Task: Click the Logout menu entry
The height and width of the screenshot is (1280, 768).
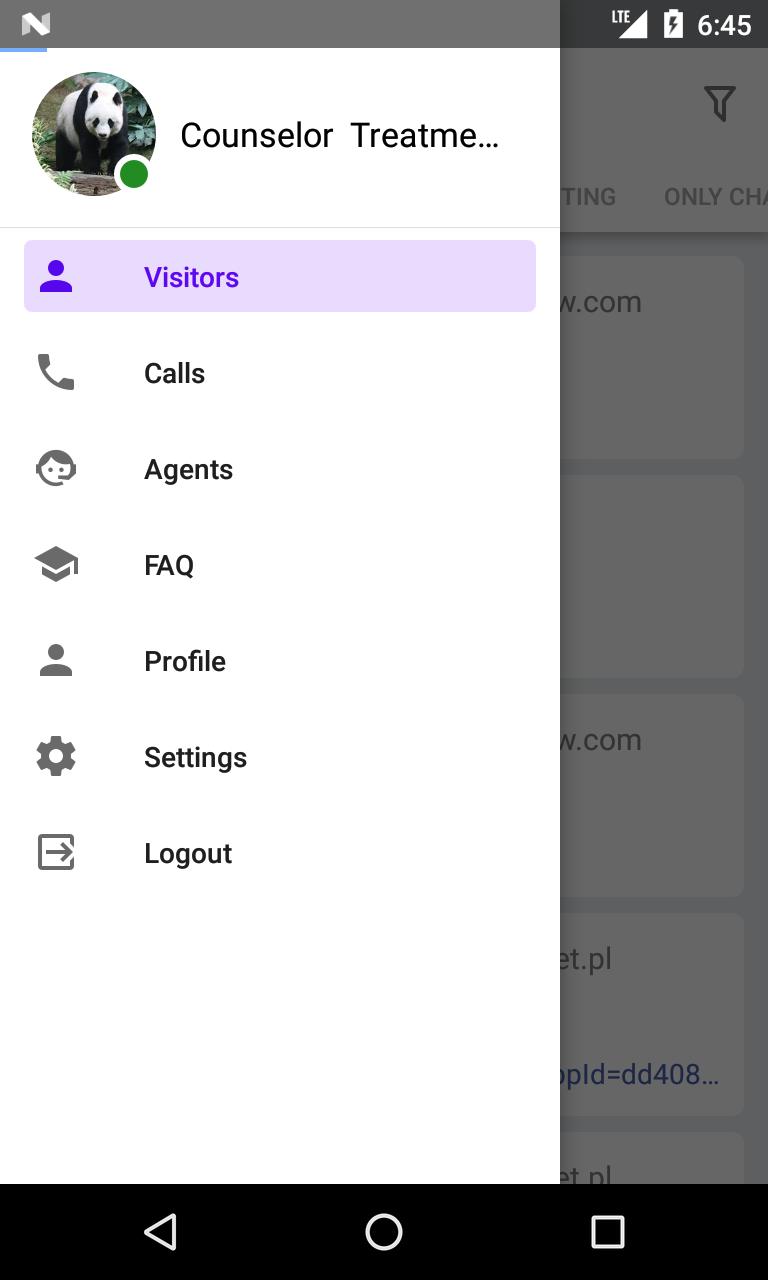Action: (x=188, y=852)
